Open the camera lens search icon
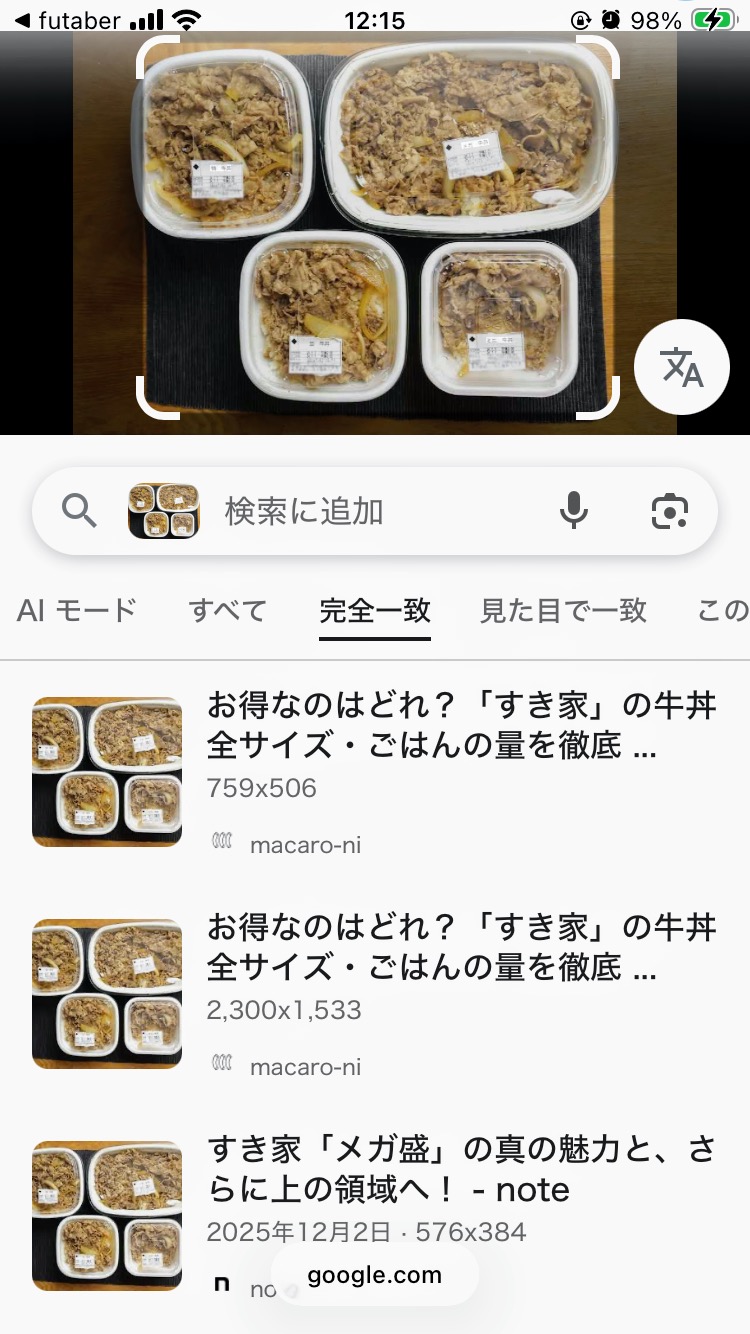This screenshot has height=1334, width=750. pos(669,511)
